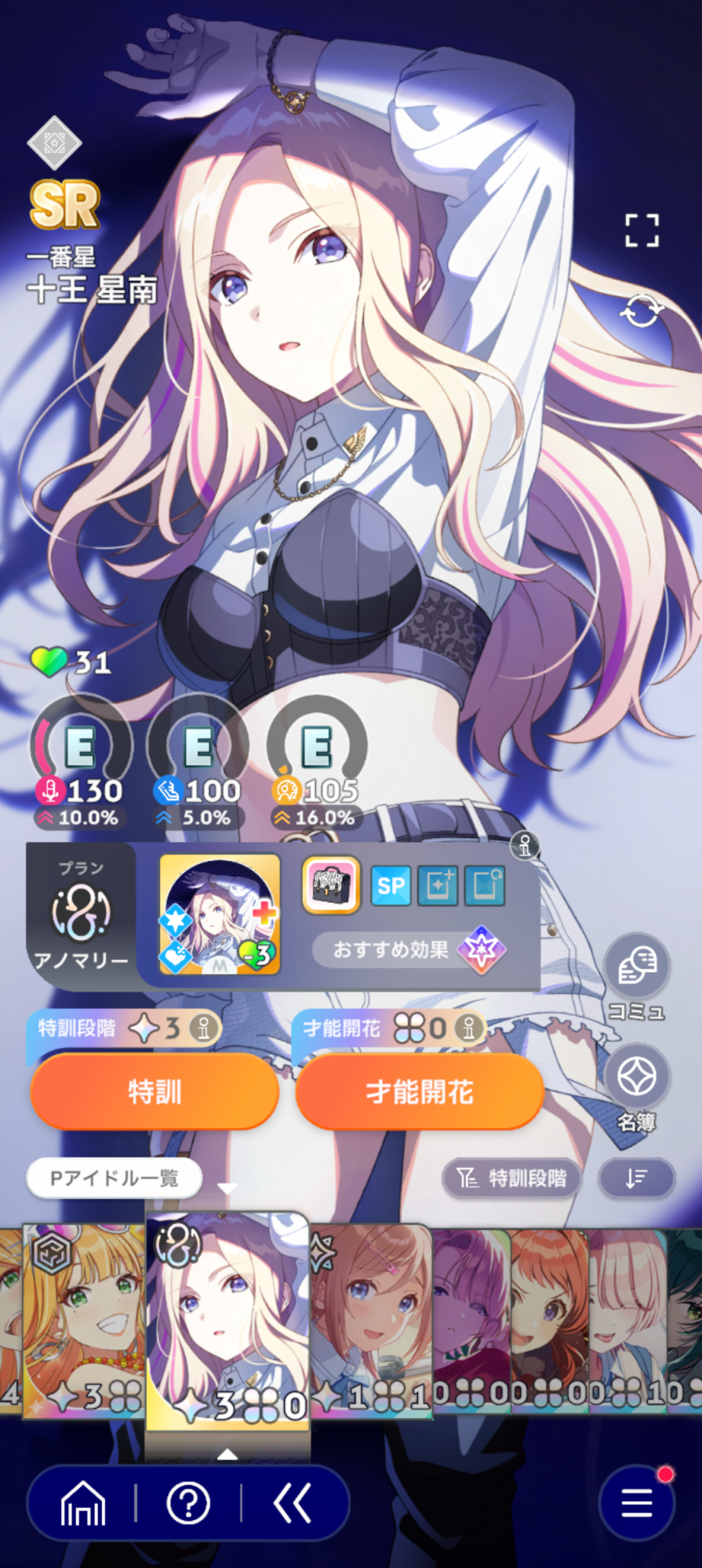
Task: Expand the illustration to fullscreen view
Action: click(642, 230)
